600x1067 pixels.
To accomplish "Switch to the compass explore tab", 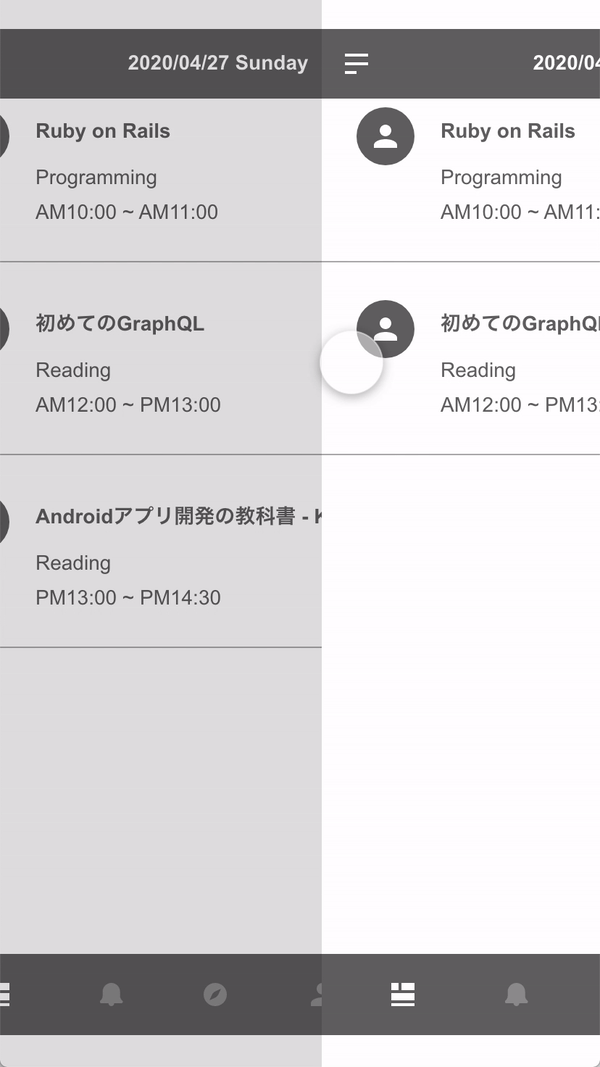I will [x=215, y=994].
